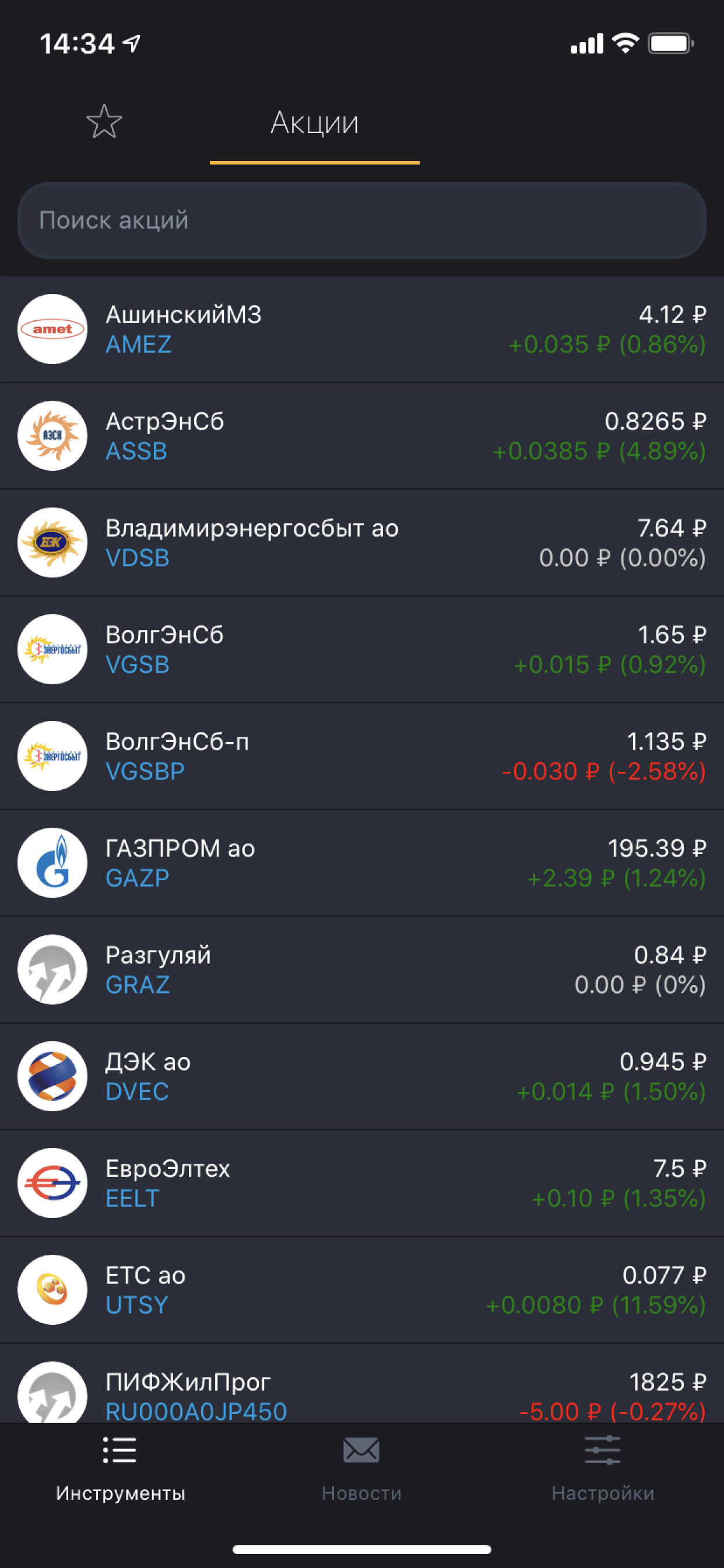724x1568 pixels.
Task: Tap the Инструменты list icon
Action: click(x=121, y=1451)
